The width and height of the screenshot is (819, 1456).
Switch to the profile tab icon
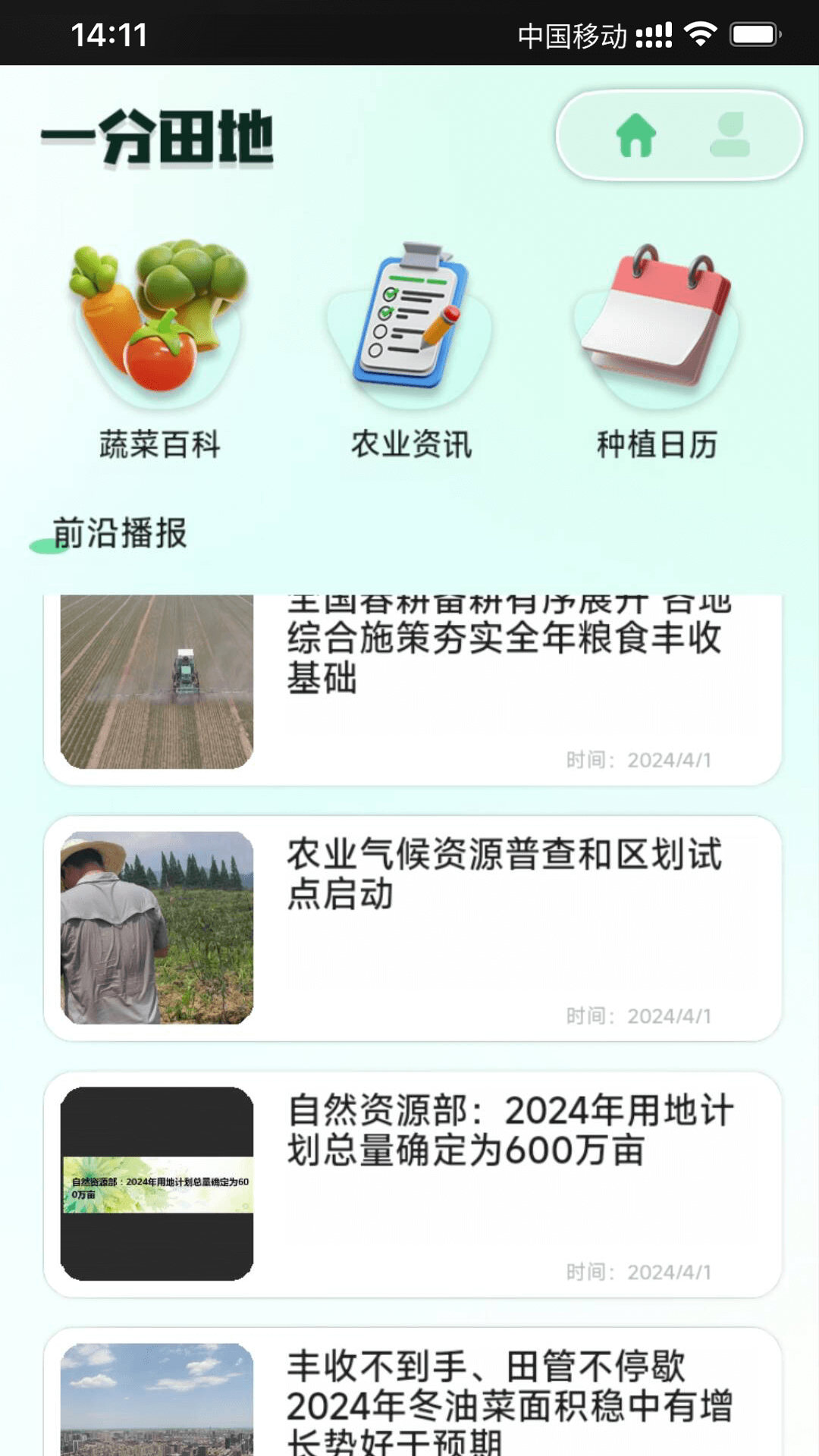730,136
